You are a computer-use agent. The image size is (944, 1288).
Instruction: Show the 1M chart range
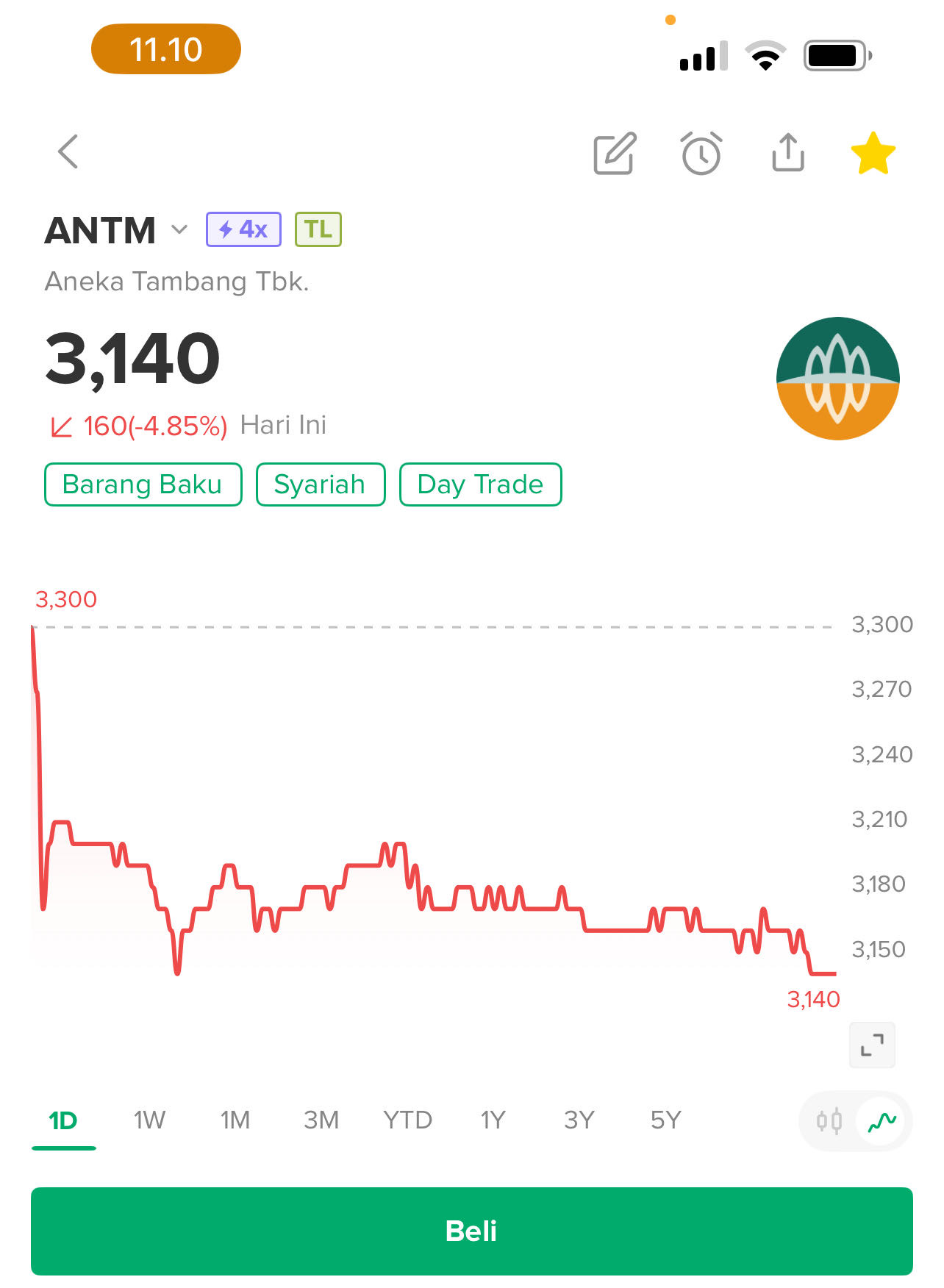pyautogui.click(x=235, y=1120)
